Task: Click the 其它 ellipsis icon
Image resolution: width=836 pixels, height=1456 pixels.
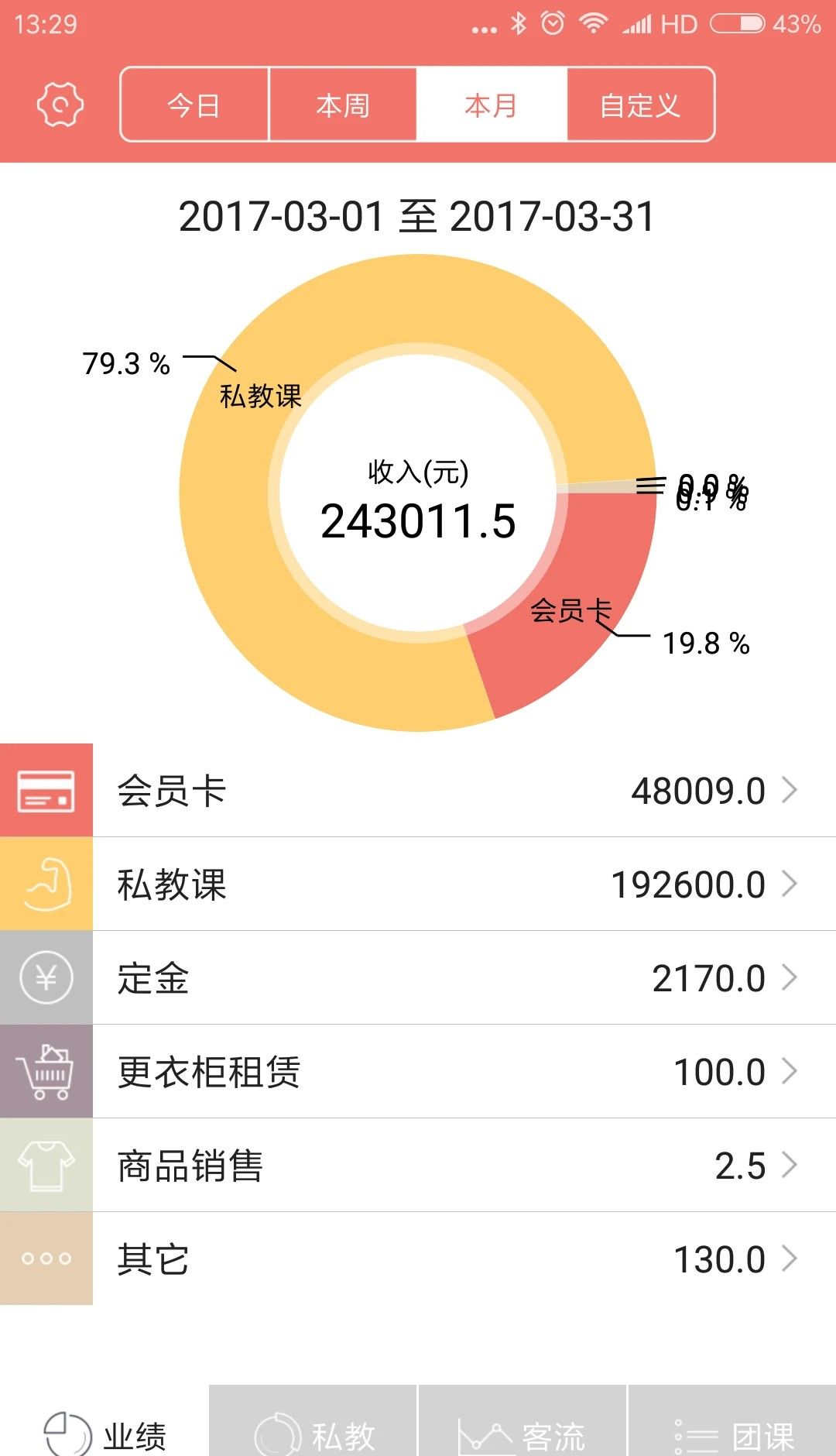Action: click(x=46, y=1259)
